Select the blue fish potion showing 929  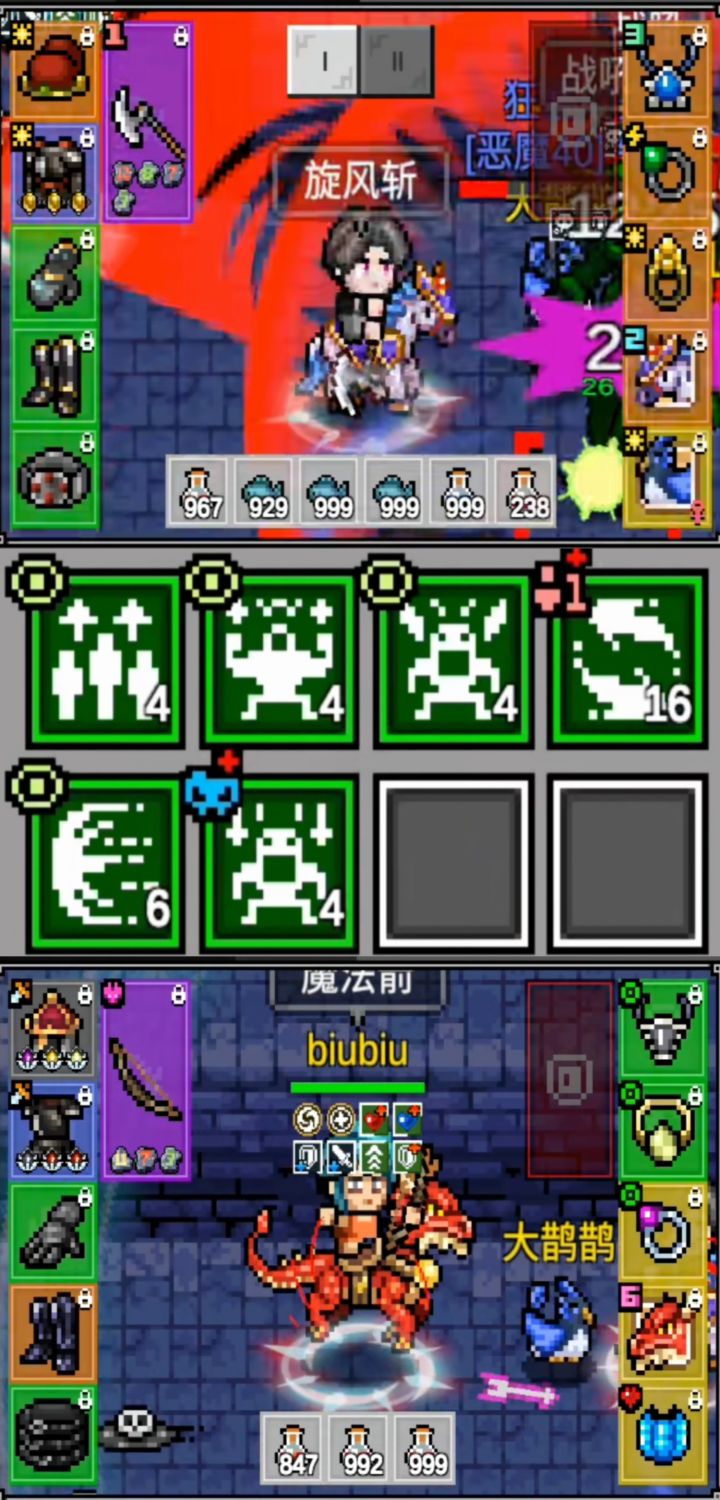click(264, 490)
